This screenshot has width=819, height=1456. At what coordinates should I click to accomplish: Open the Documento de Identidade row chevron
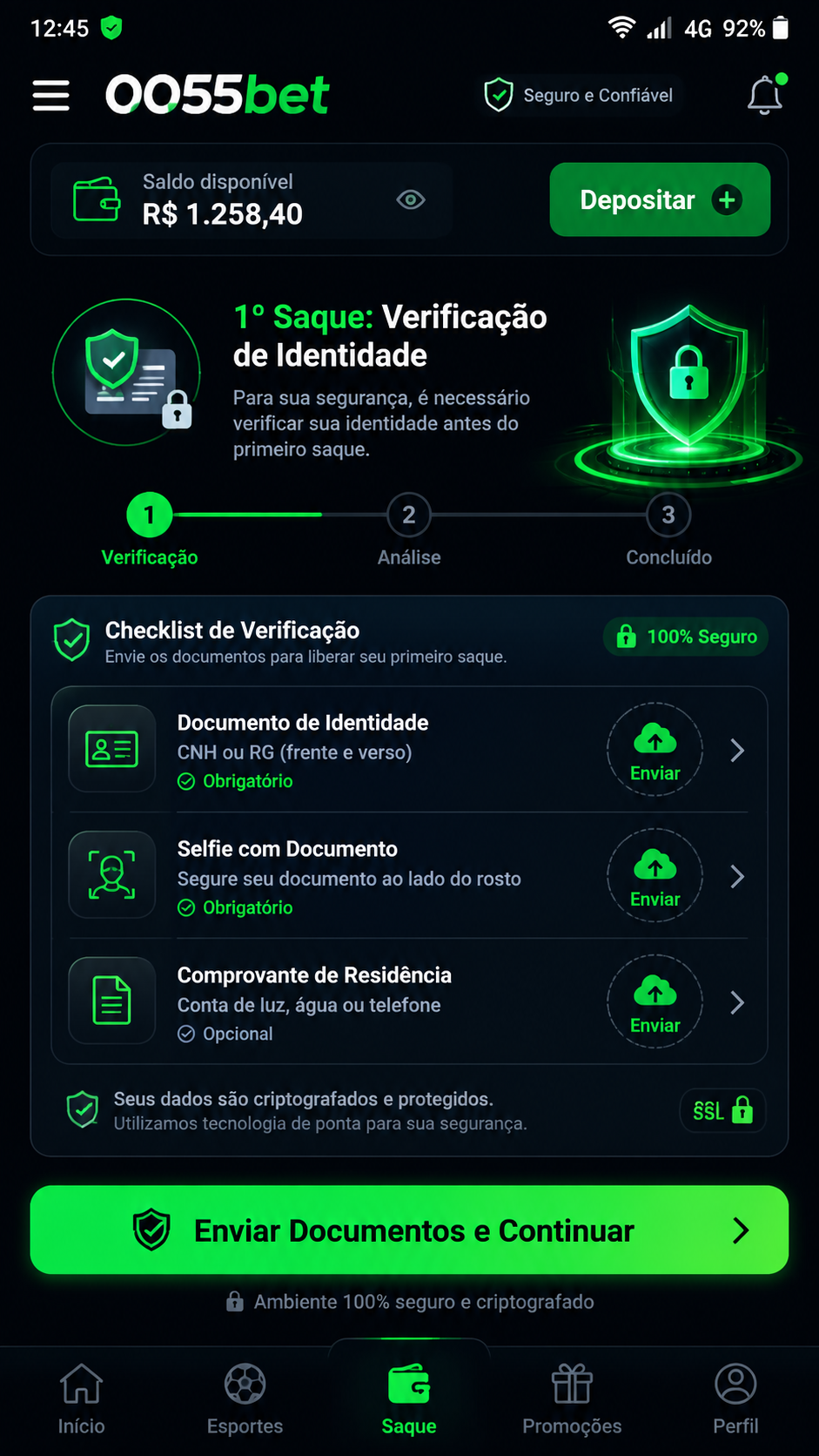(x=737, y=751)
